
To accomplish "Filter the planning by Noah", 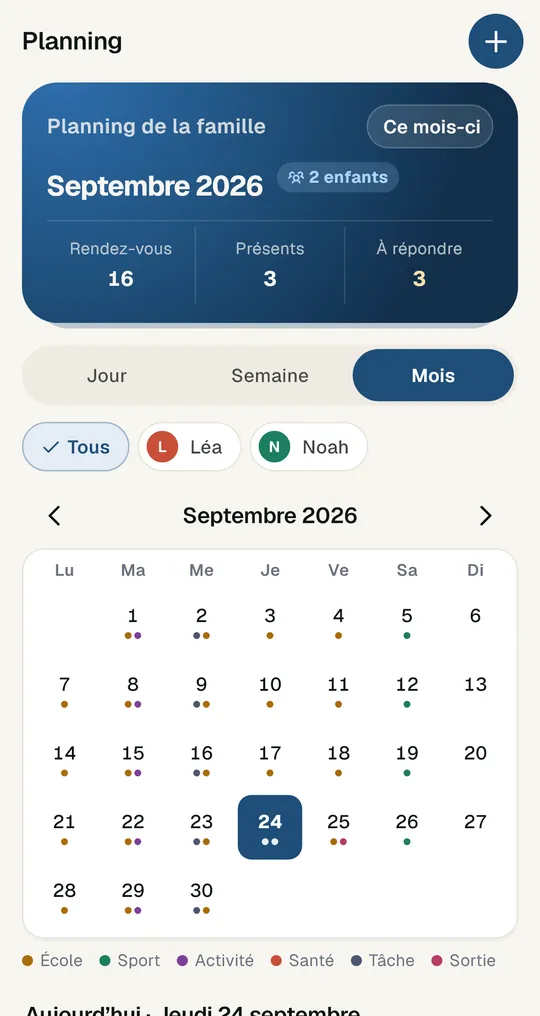I will pyautogui.click(x=309, y=447).
